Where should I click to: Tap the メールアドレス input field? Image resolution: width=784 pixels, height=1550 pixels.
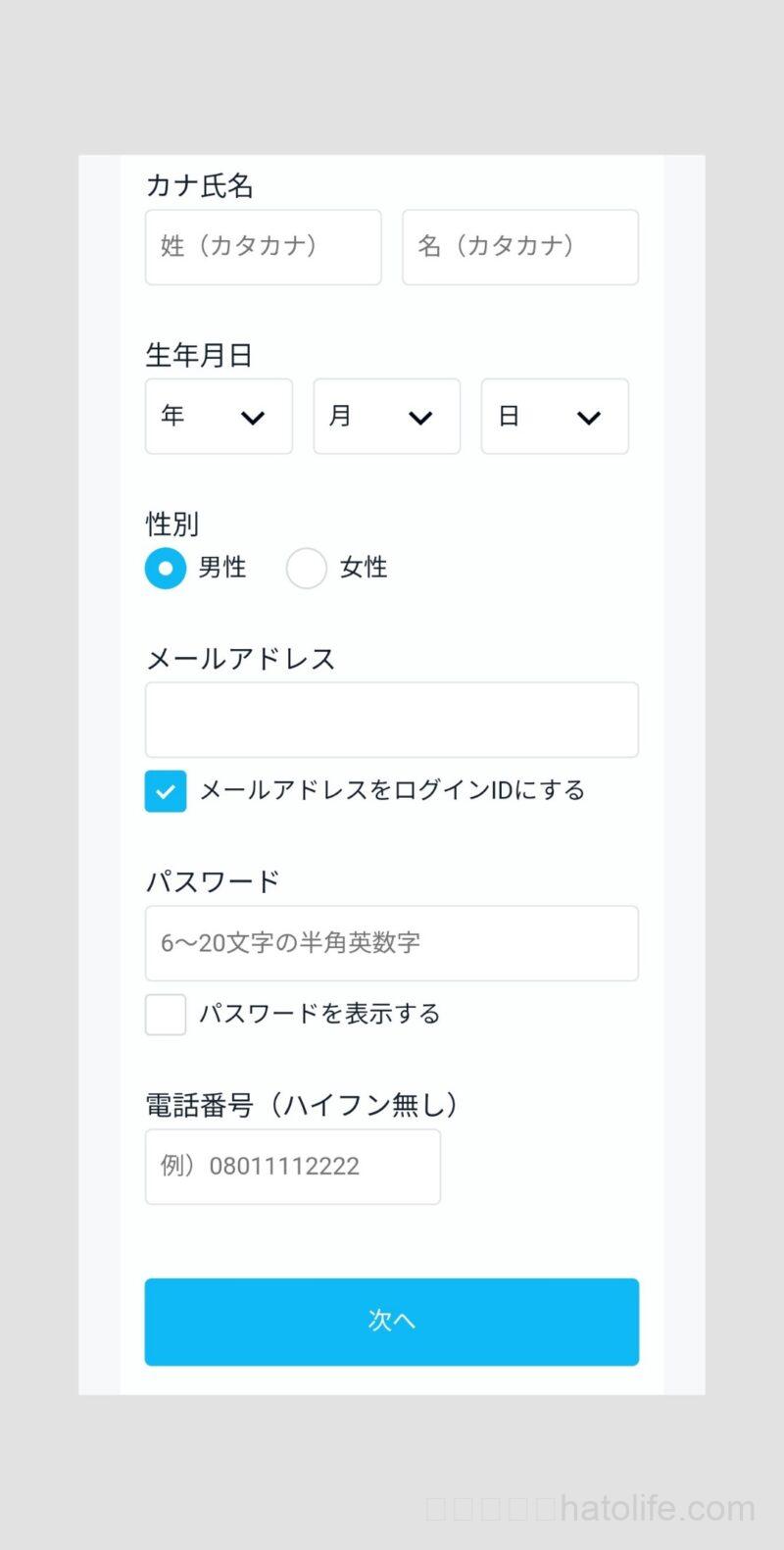[391, 720]
